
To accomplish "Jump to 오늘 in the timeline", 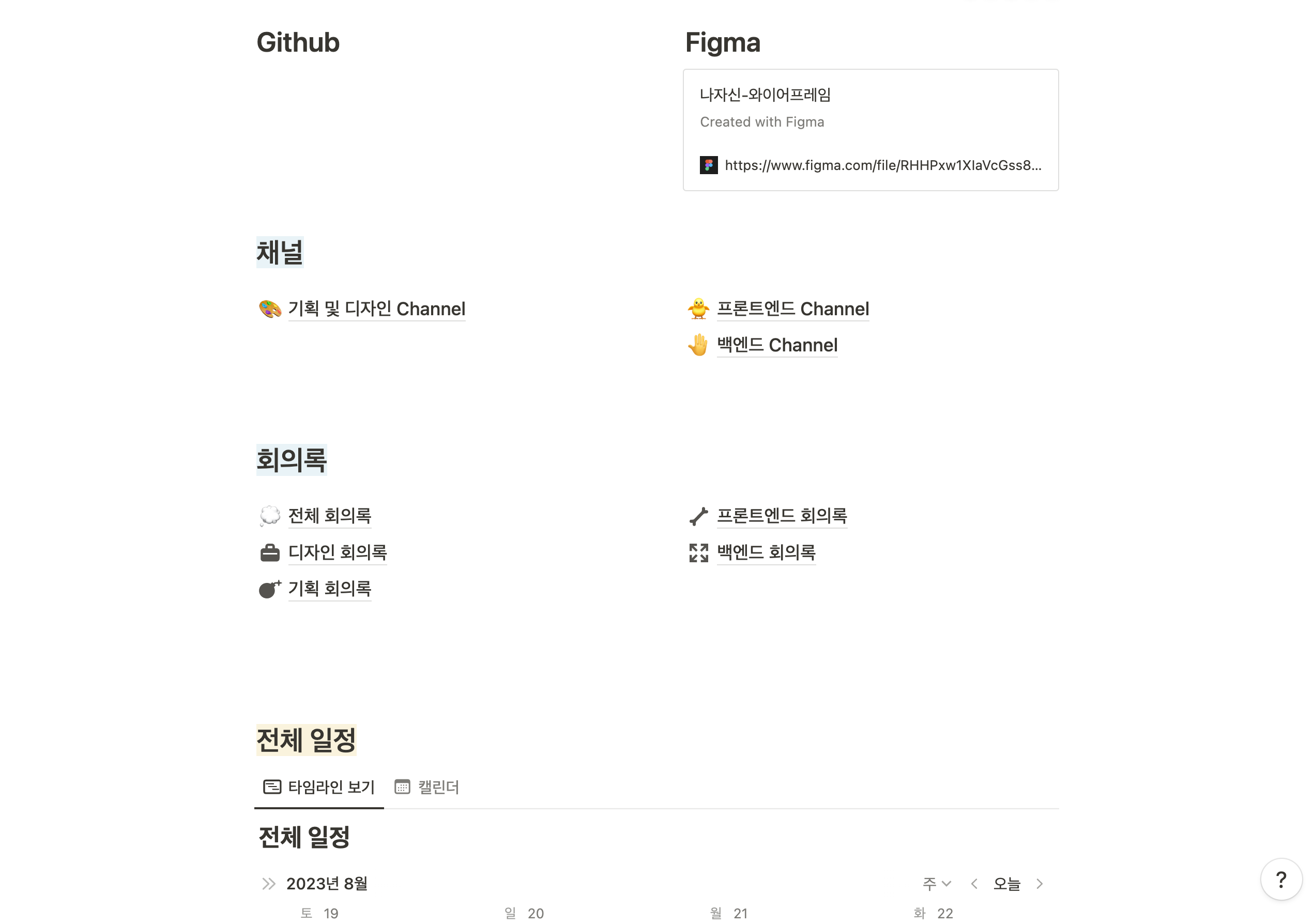I will pos(1006,884).
